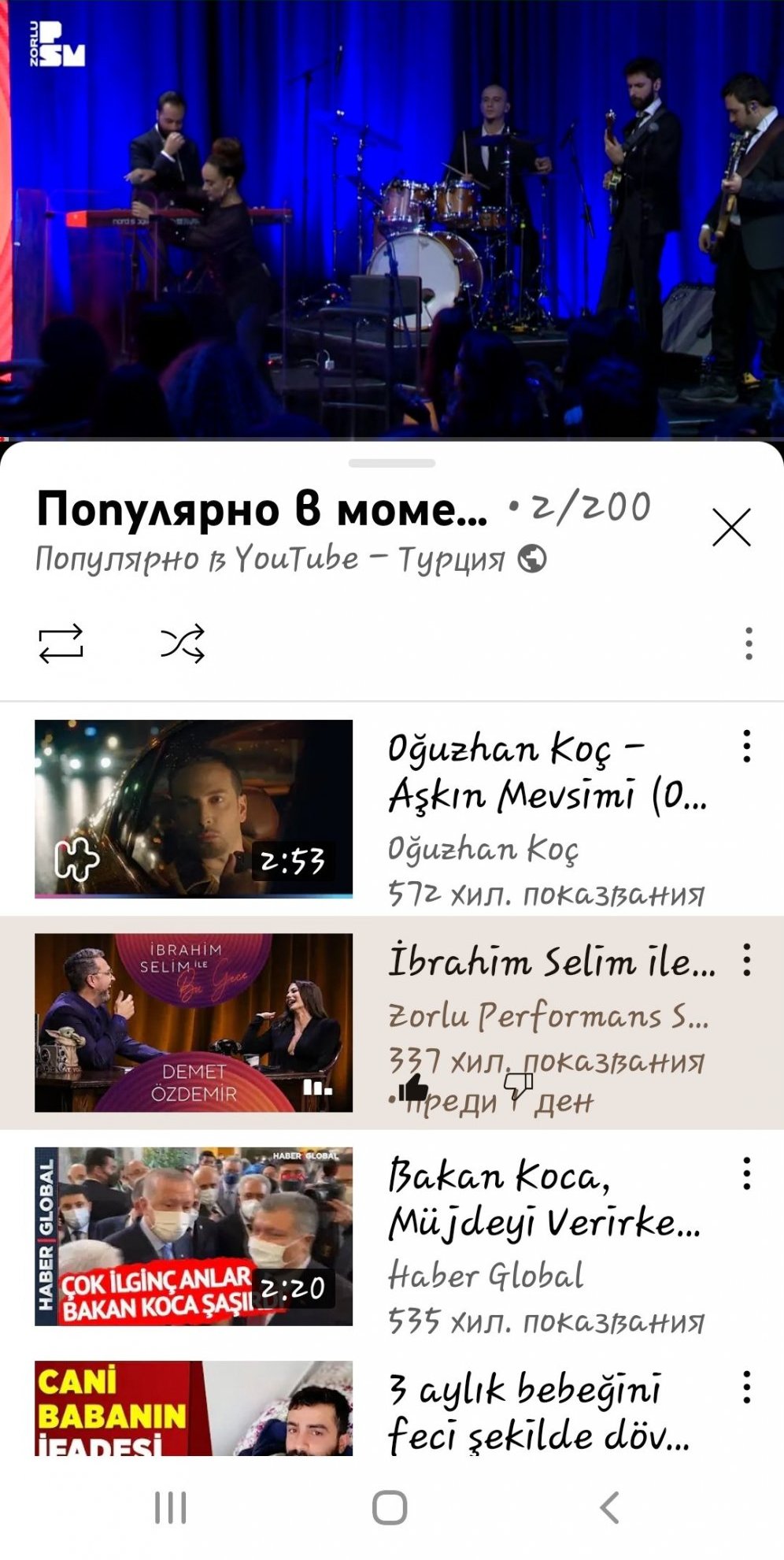The image size is (784, 1560).
Task: Close the playlist panel
Action: coord(731,528)
